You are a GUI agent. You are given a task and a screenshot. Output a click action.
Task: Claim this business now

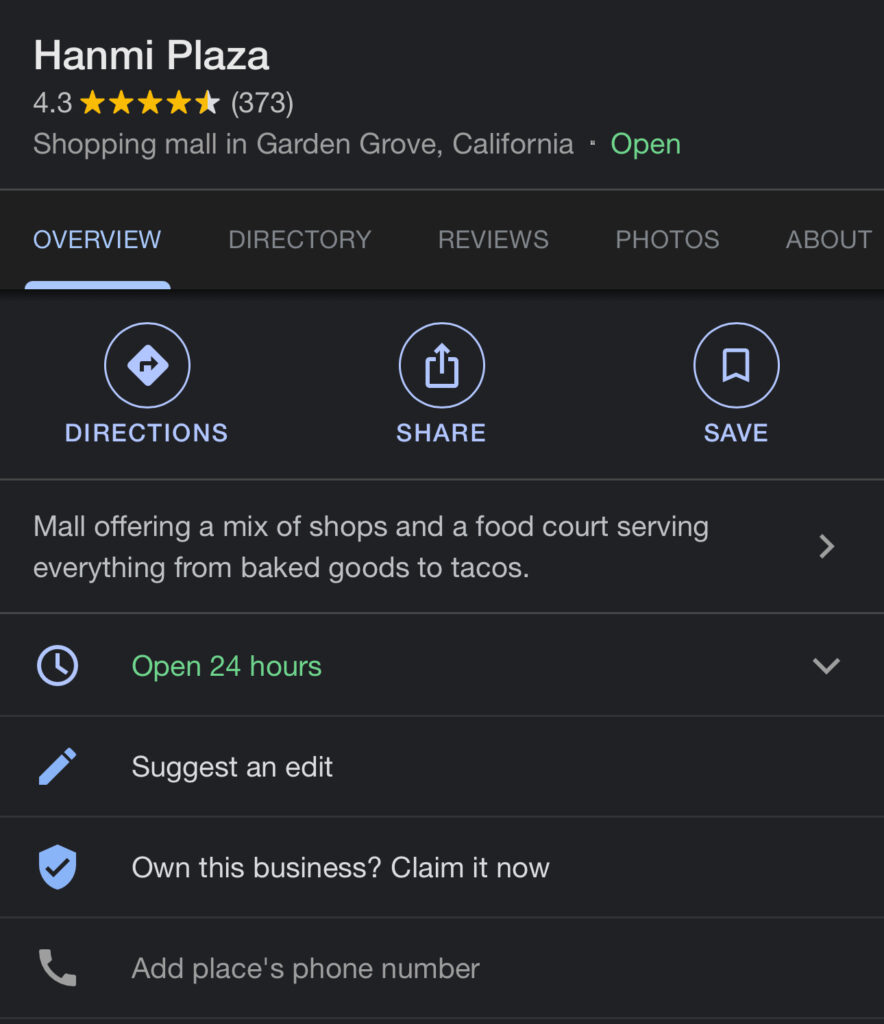[x=340, y=867]
